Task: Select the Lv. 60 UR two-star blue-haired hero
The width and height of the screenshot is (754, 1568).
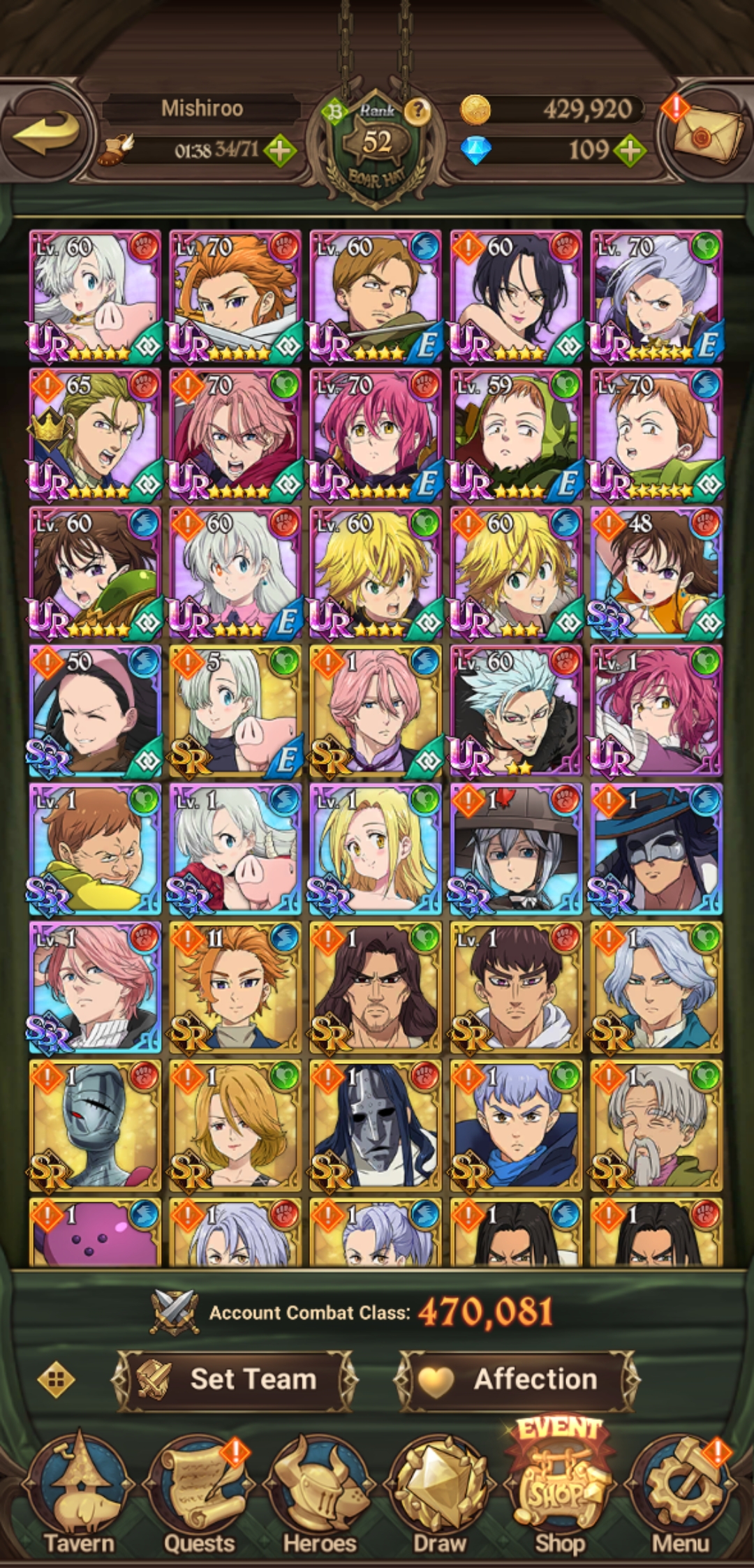Action: point(516,711)
